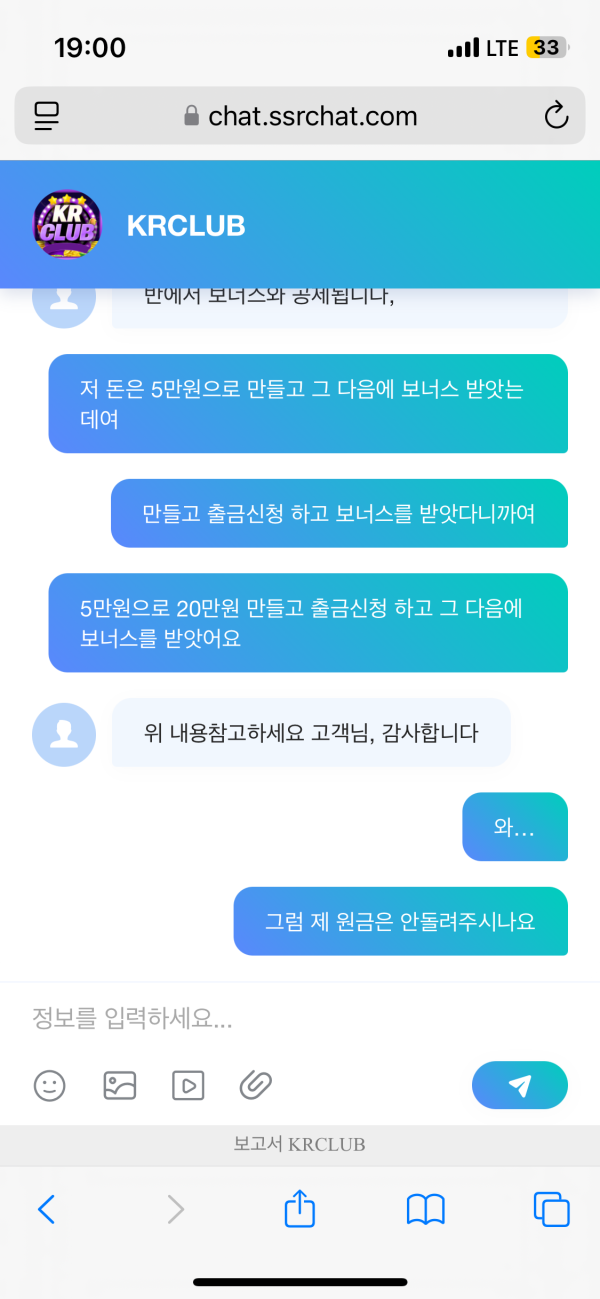600x1299 pixels.
Task: Open the Safari page settings menu
Action: [47, 116]
